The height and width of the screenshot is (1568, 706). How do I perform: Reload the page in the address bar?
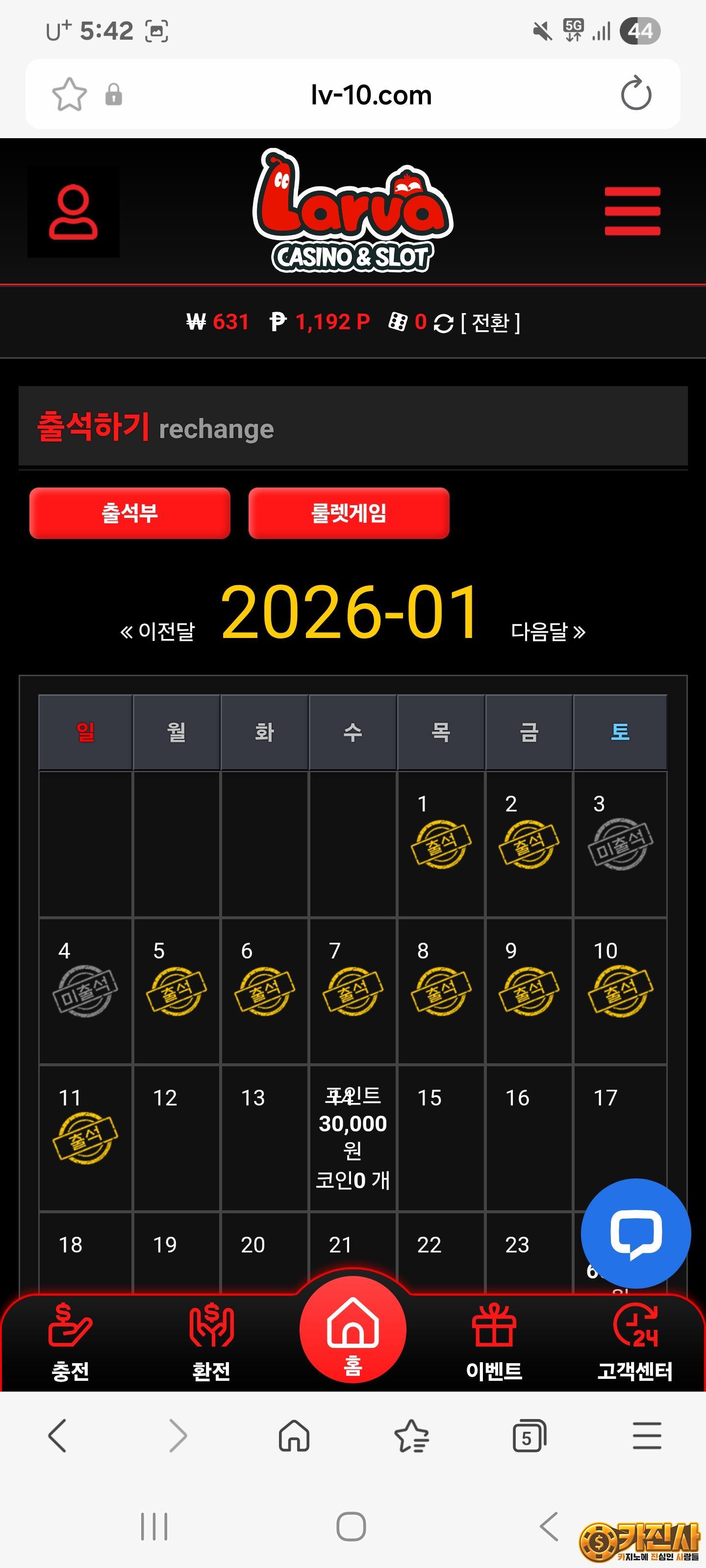coord(635,95)
